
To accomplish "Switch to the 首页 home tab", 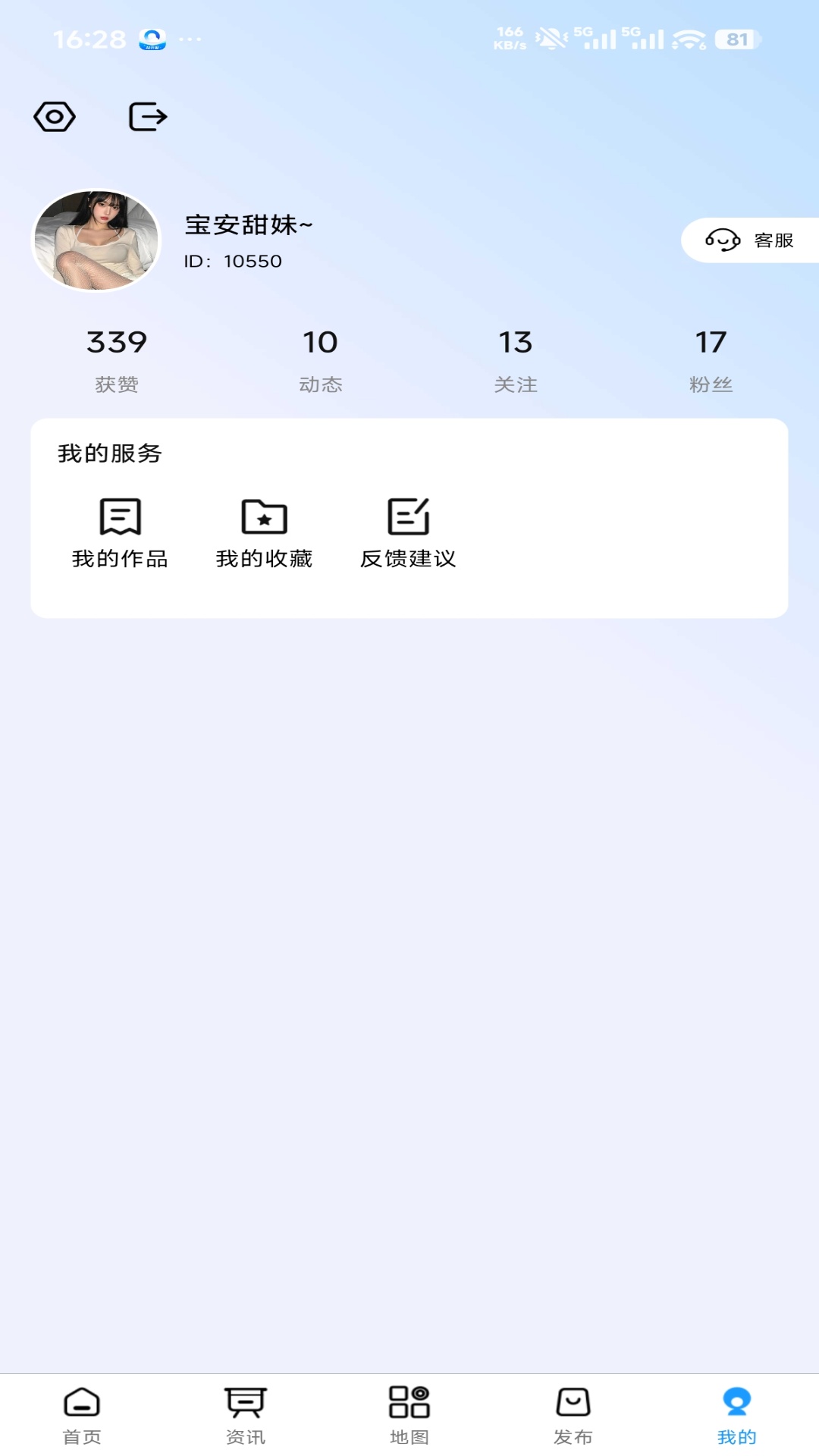I will [x=82, y=1410].
